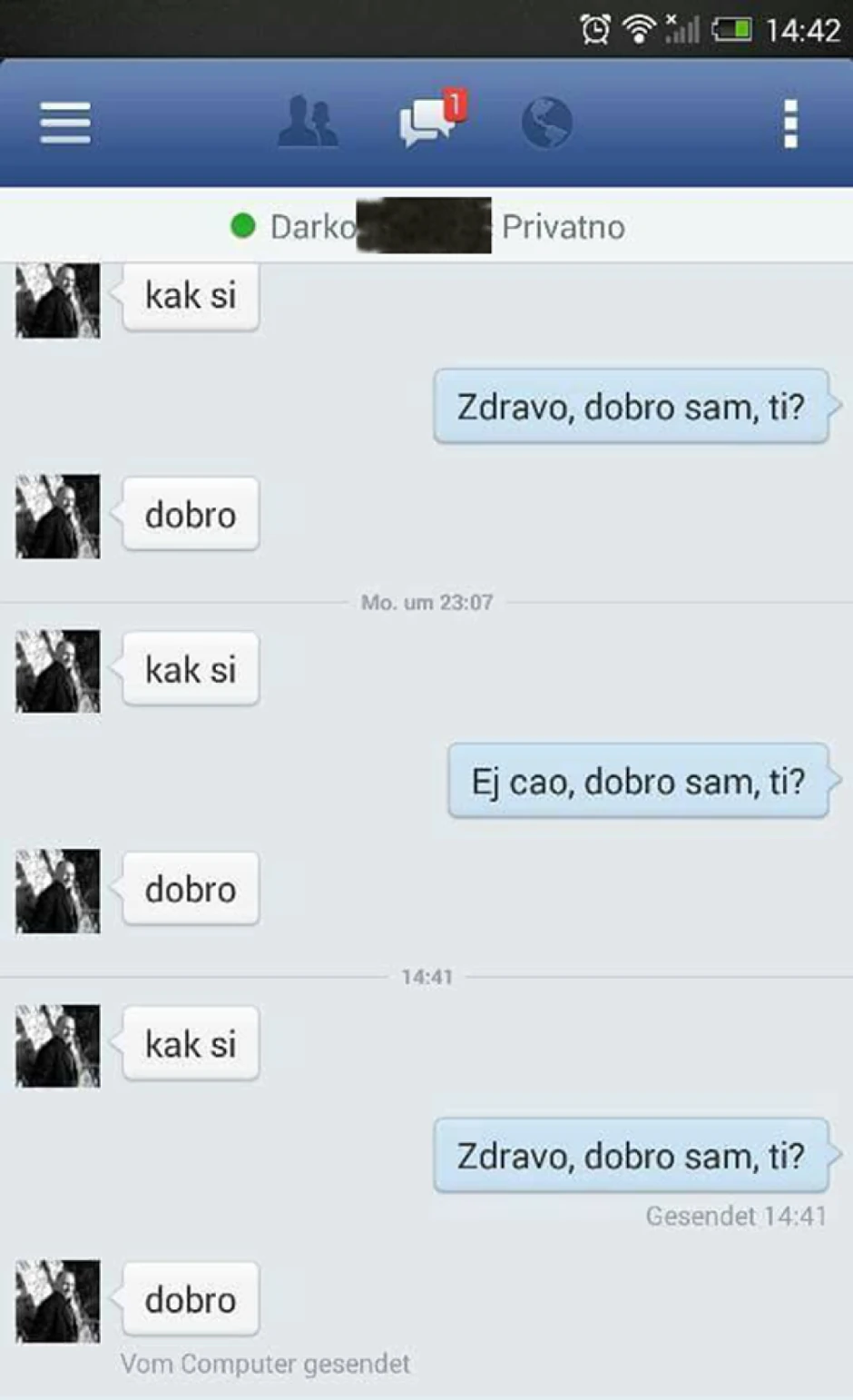Open the globe notifications icon
The height and width of the screenshot is (1400, 853).
point(546,123)
